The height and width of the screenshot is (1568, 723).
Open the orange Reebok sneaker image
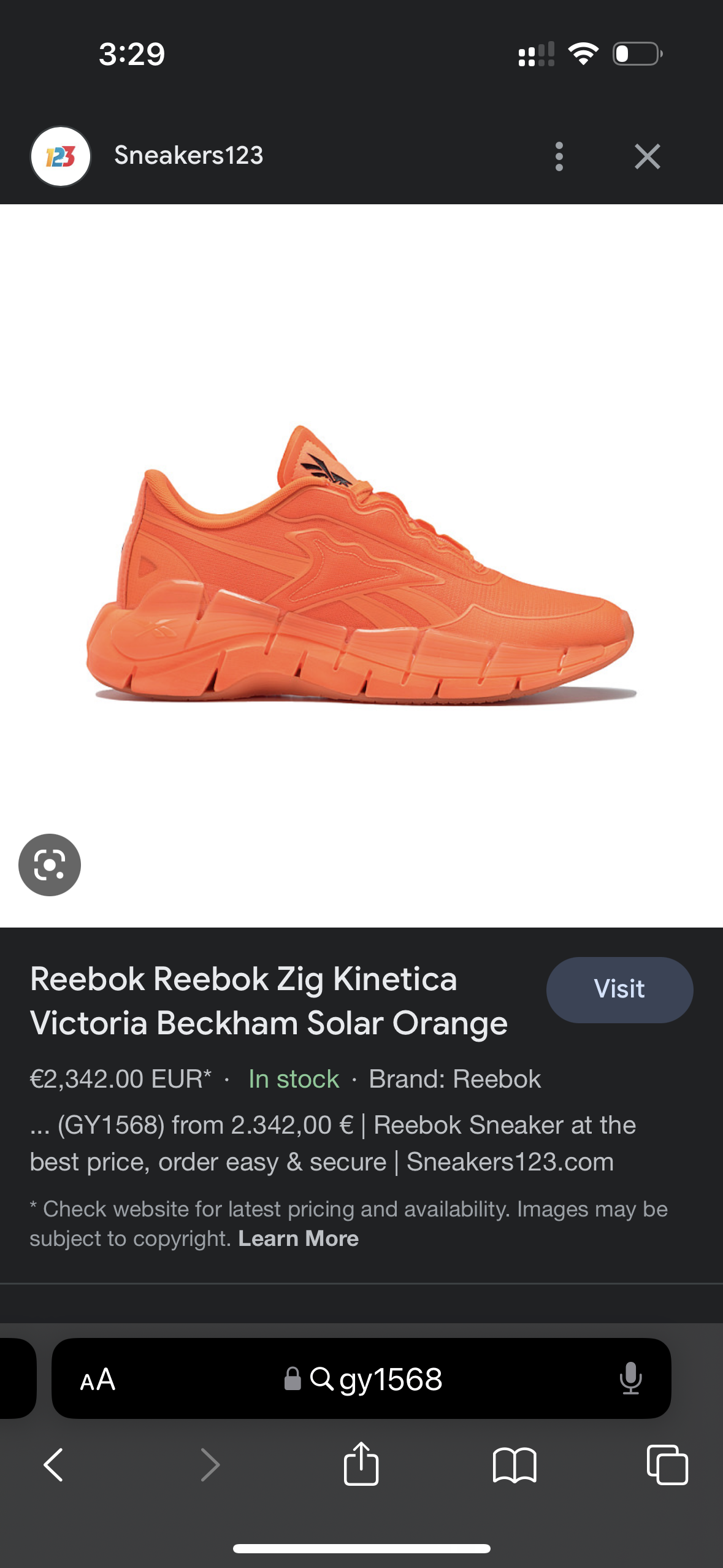click(361, 566)
